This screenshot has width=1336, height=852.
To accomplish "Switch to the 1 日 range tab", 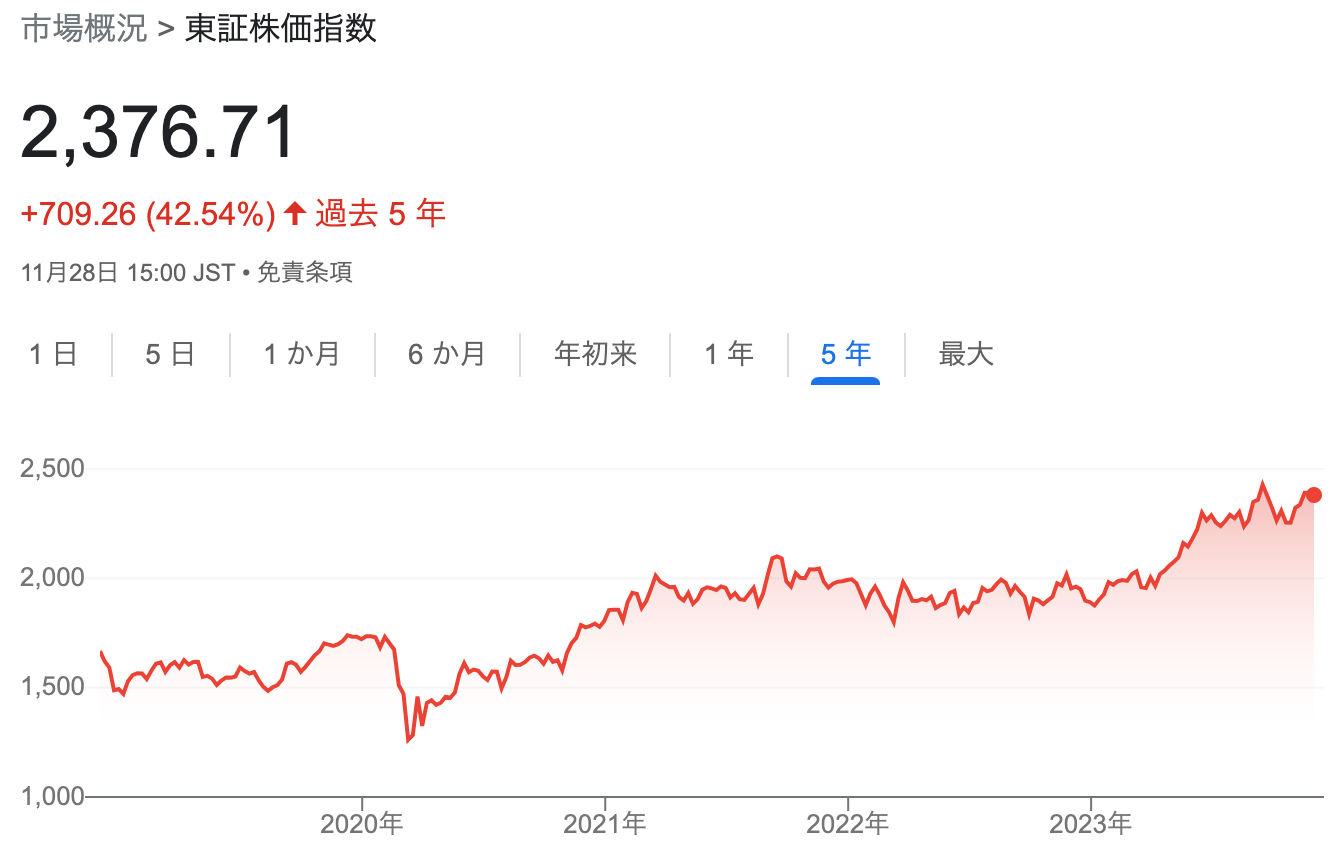I will click(54, 354).
